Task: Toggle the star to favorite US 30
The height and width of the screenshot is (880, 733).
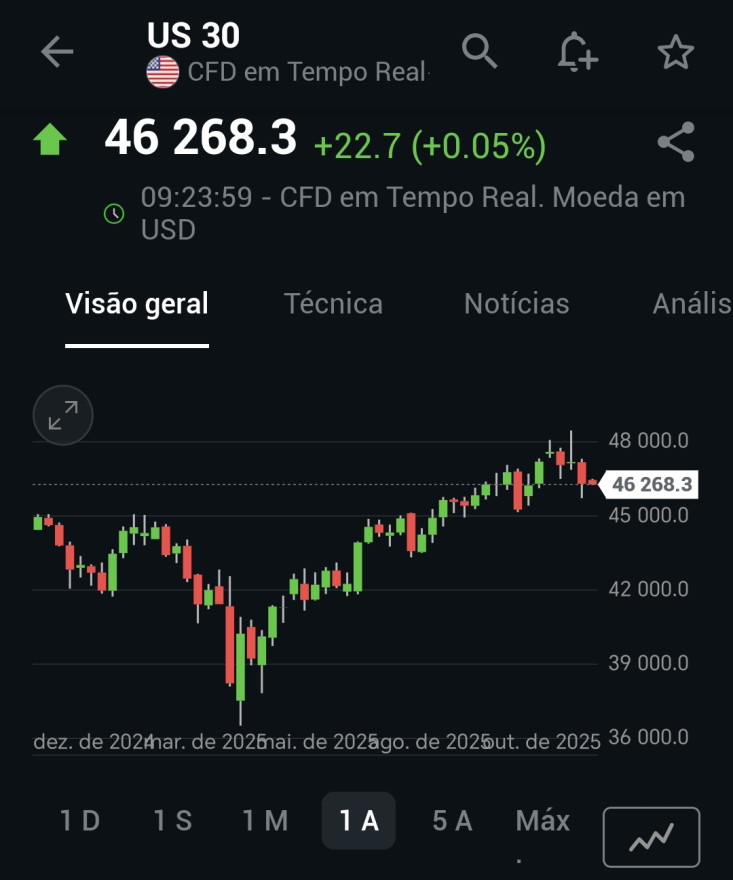Action: pyautogui.click(x=677, y=51)
